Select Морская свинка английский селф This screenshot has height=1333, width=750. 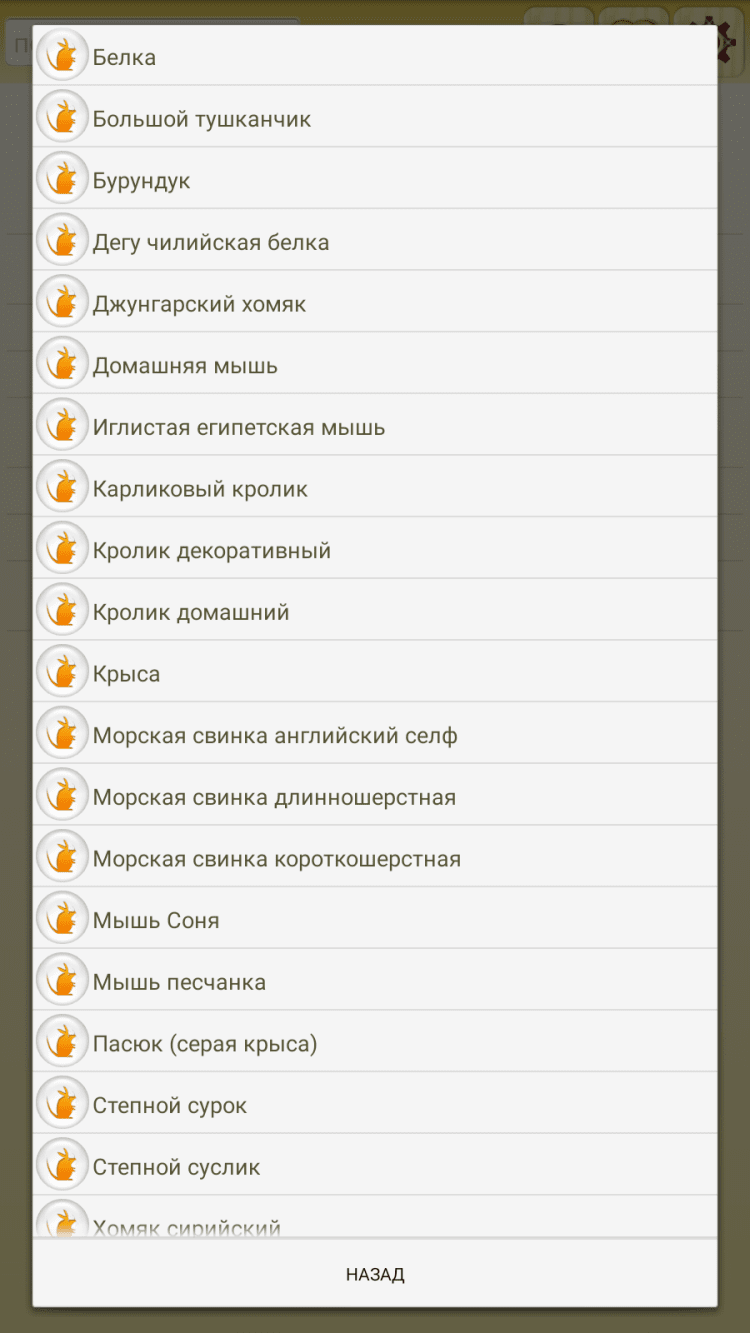click(x=375, y=736)
